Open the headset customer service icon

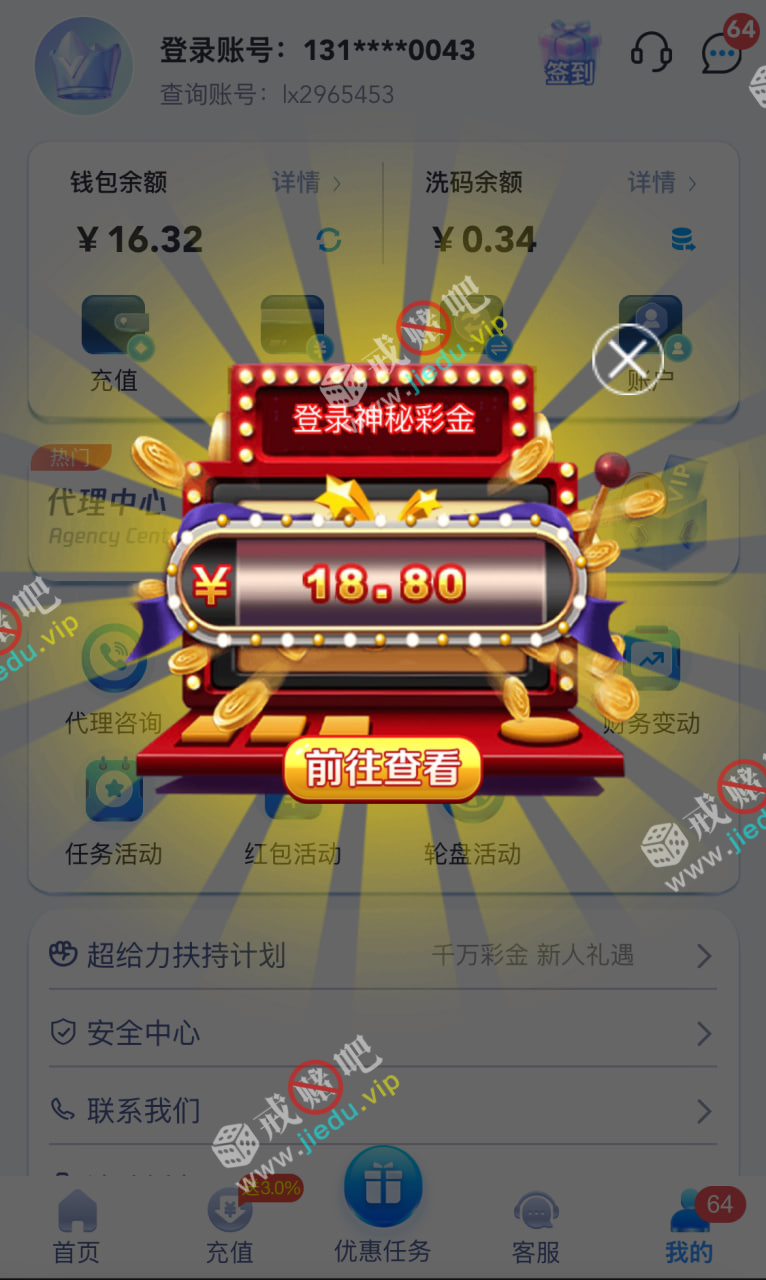pyautogui.click(x=651, y=51)
